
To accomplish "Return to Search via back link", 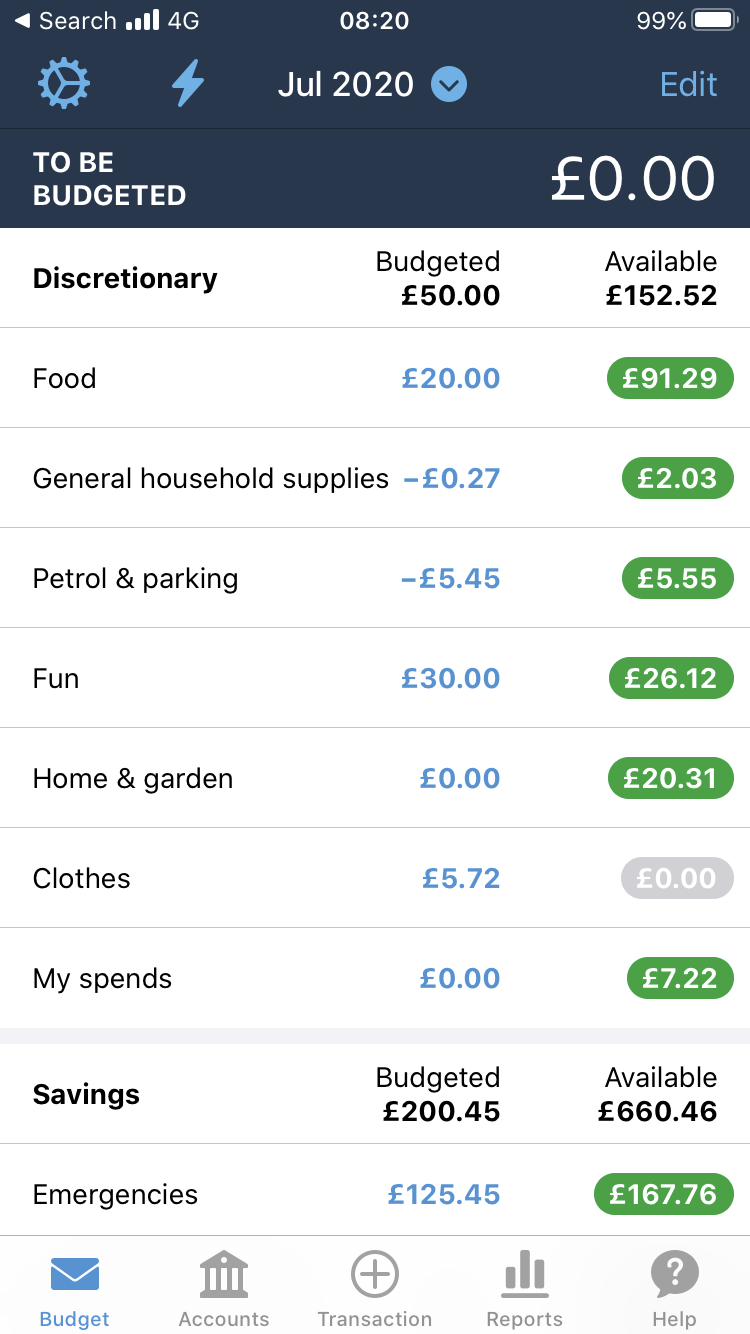I will click(x=65, y=21).
